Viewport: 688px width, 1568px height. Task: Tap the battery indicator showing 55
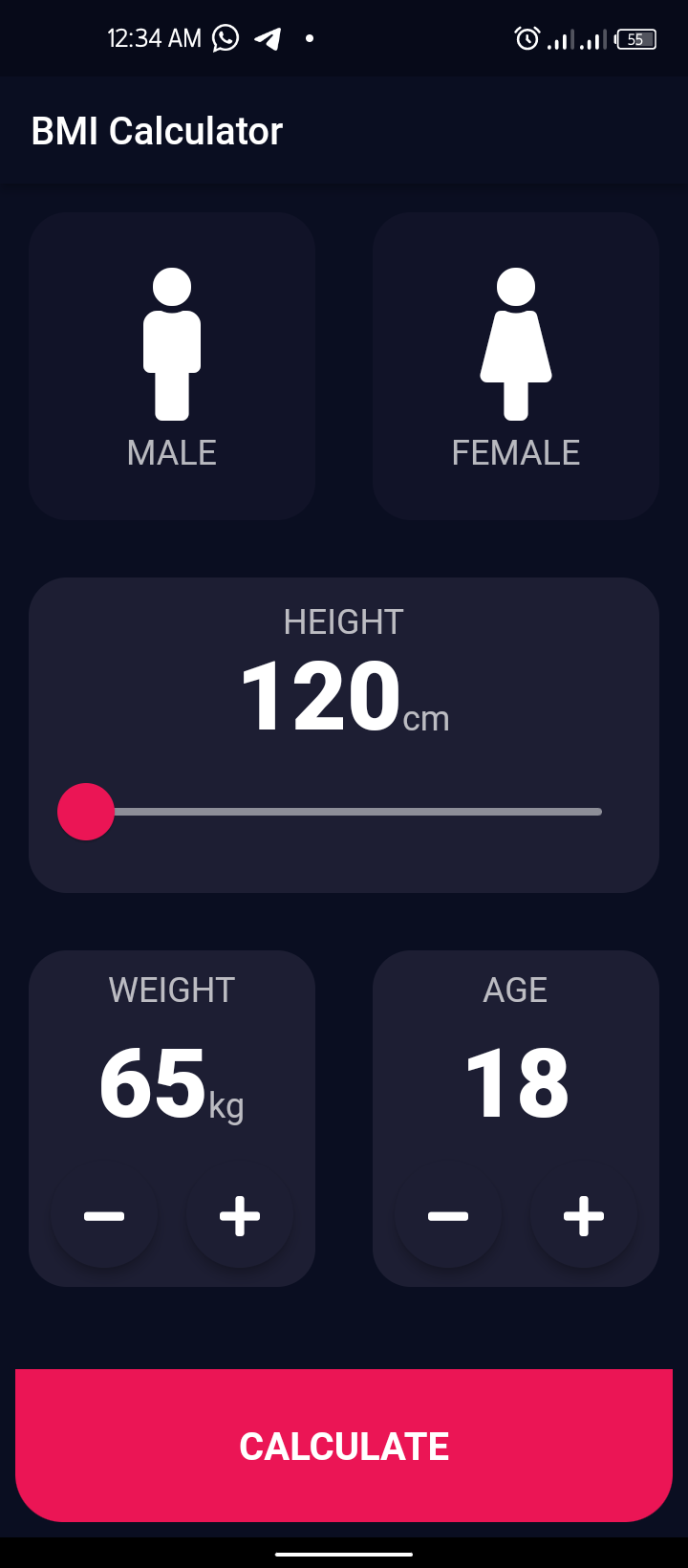[633, 38]
